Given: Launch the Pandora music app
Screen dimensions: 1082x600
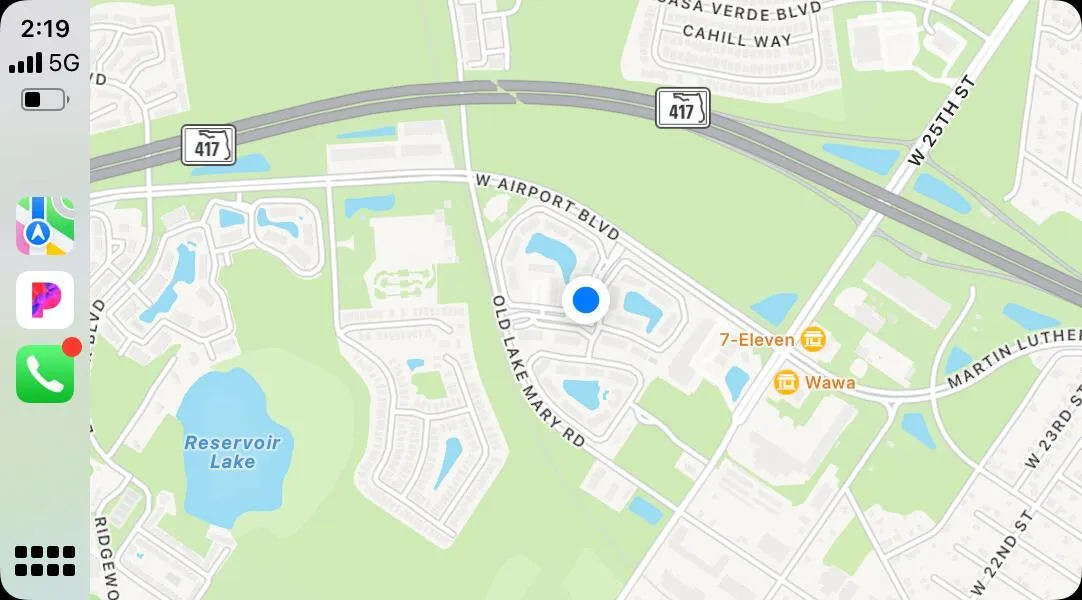Looking at the screenshot, I should [x=45, y=300].
